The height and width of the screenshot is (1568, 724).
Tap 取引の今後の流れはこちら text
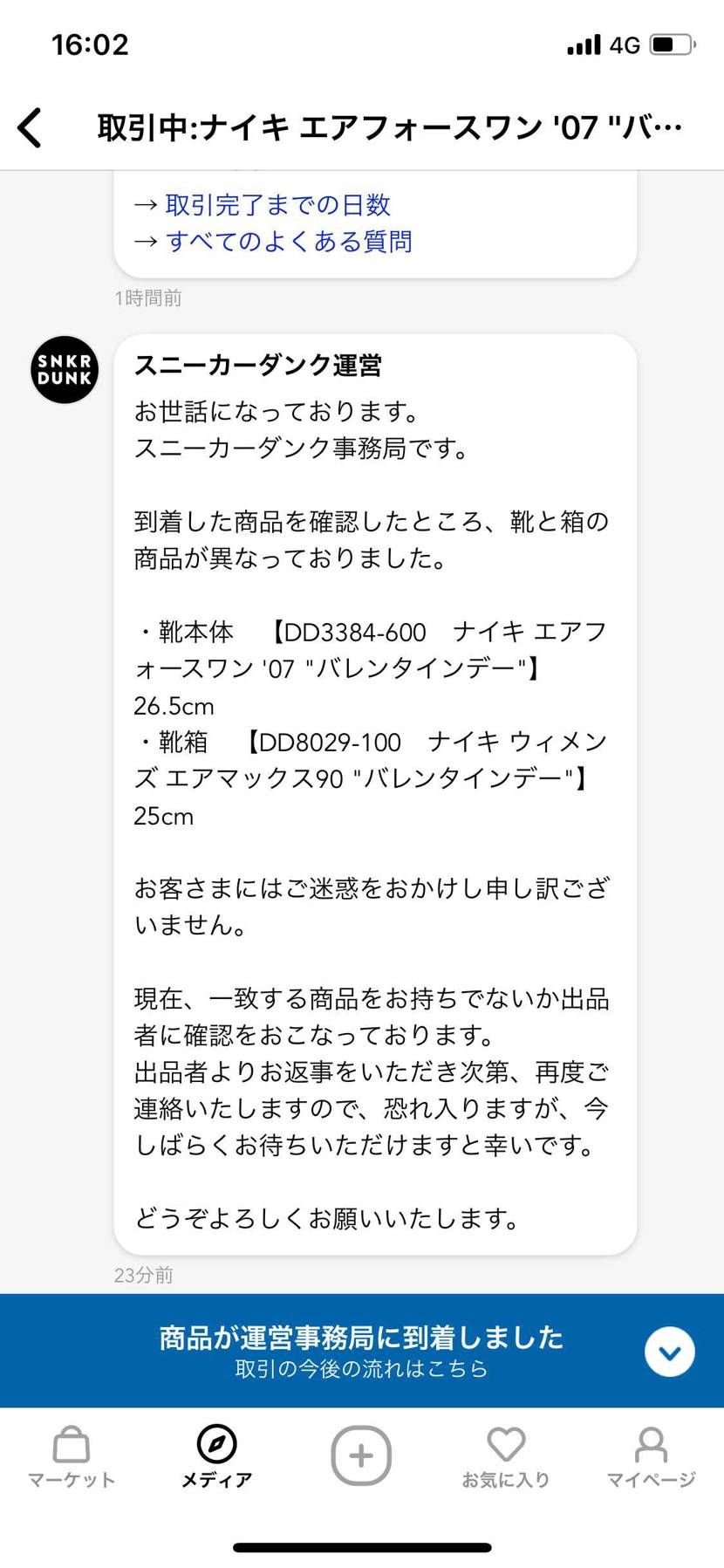(360, 1368)
